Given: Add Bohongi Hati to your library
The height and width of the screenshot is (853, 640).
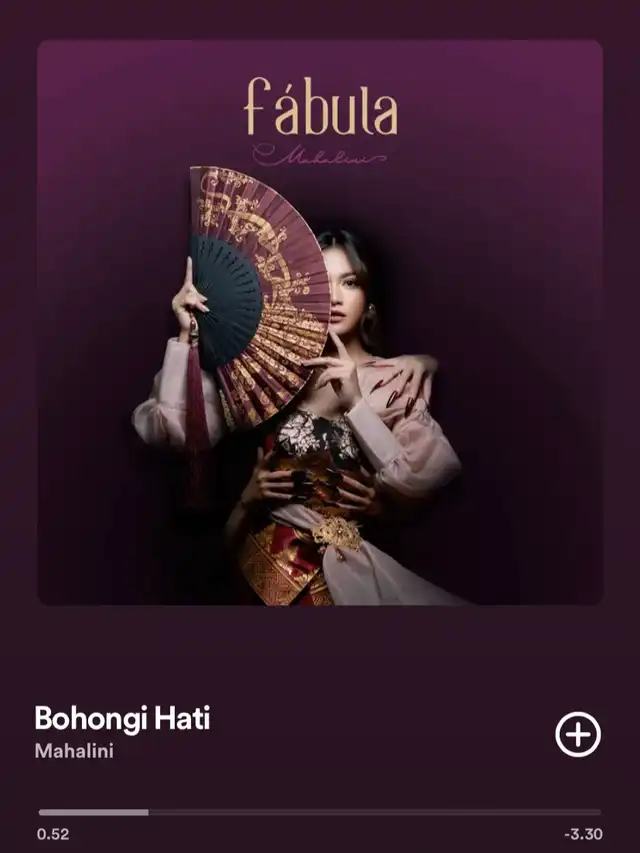Looking at the screenshot, I should 578,735.
